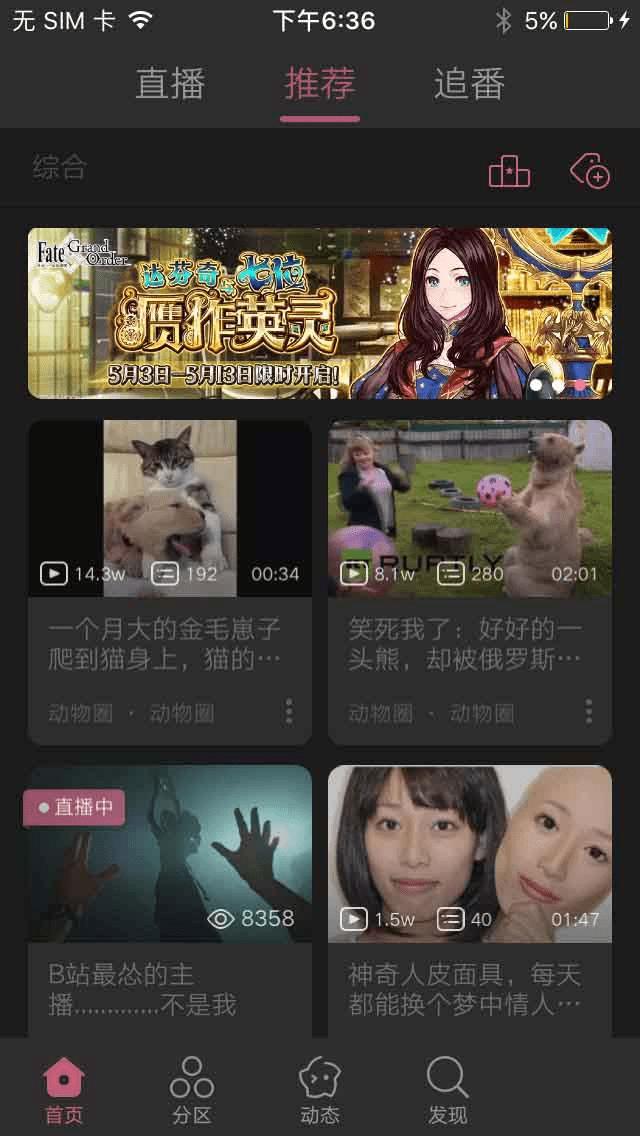Open more options for the 笑死我了 video
Image resolution: width=640 pixels, height=1136 pixels.
coord(589,711)
